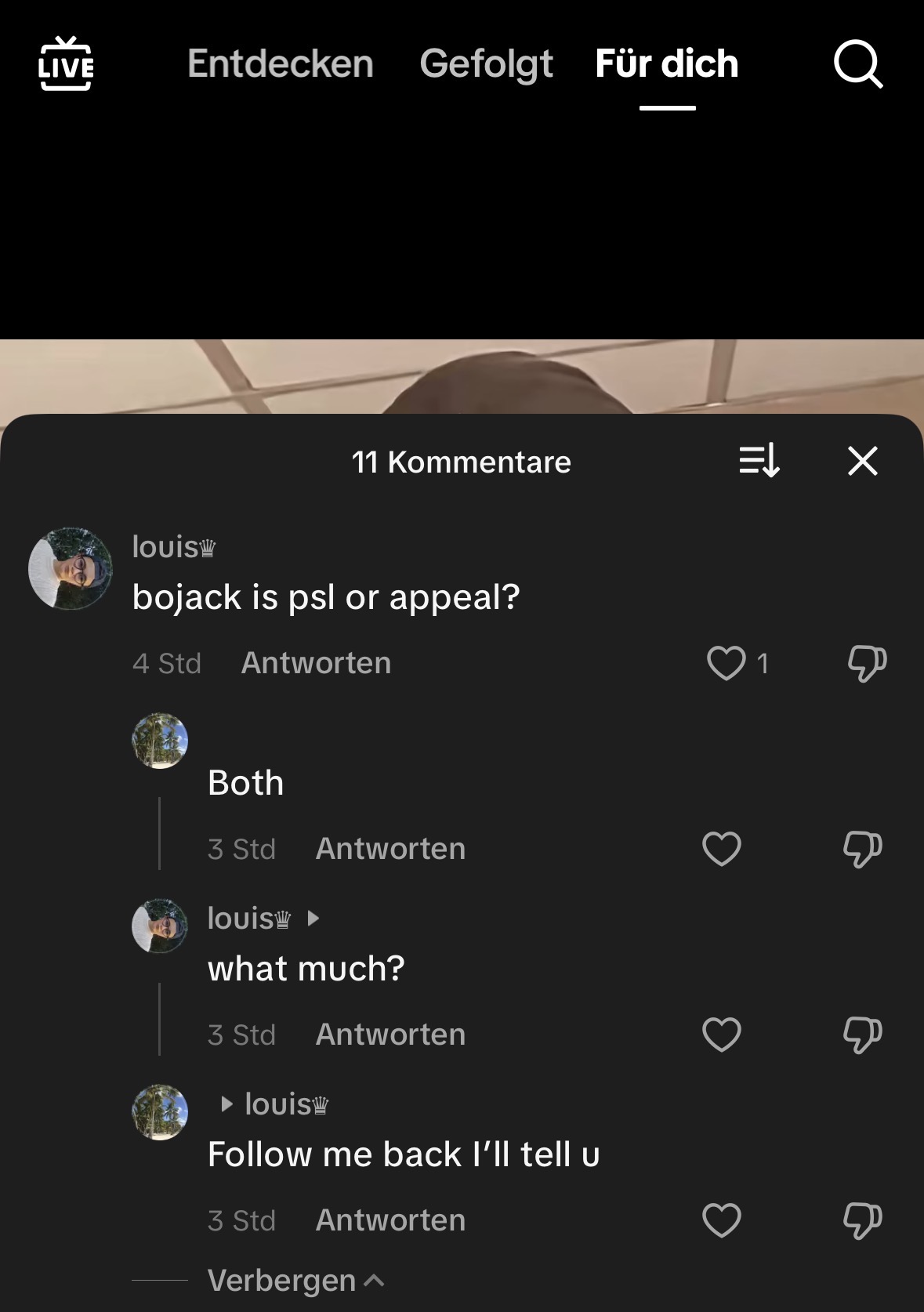Like the "what much?" reply
Viewport: 924px width, 1312px height.
721,1035
